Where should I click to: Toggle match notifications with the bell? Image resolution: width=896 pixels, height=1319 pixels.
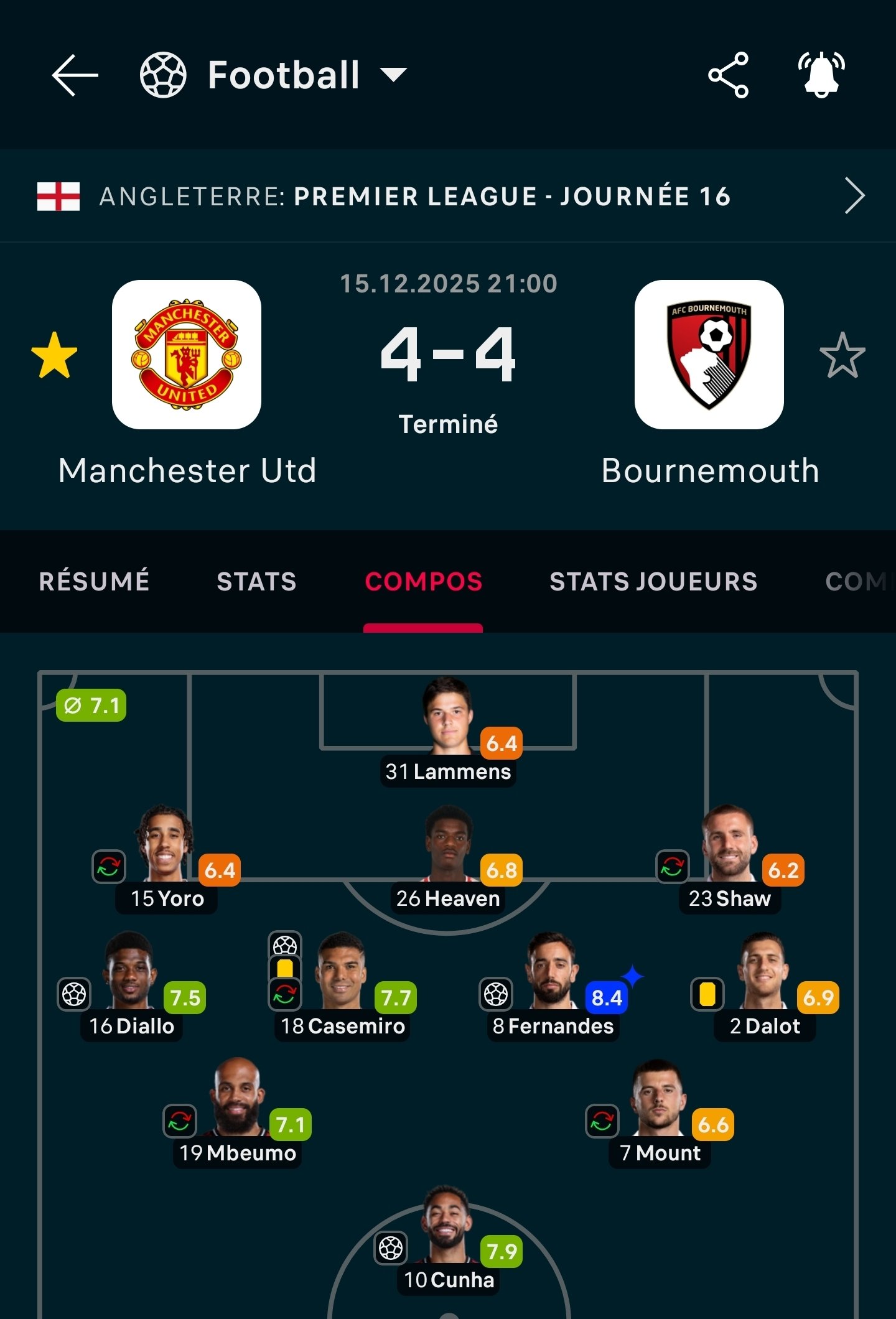[x=821, y=75]
